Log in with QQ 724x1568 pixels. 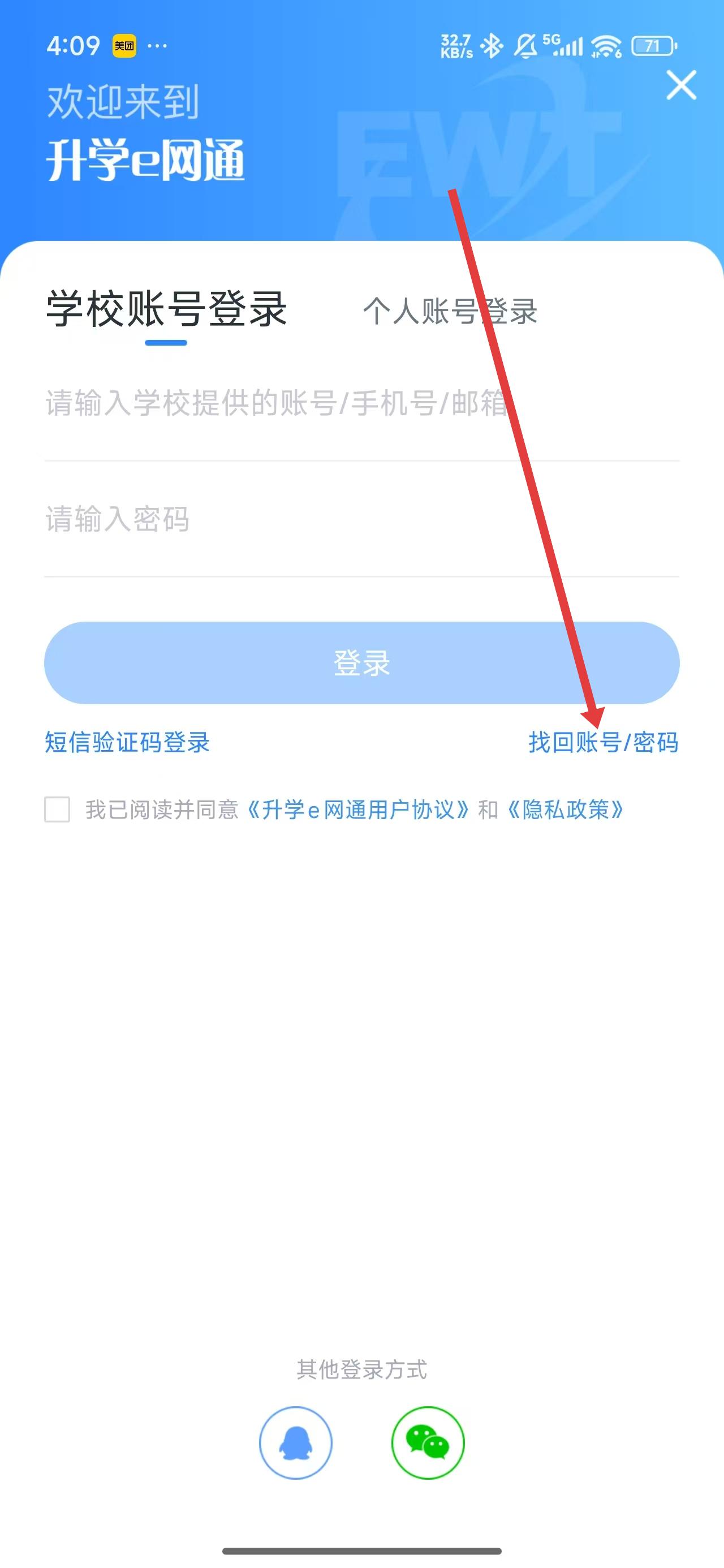pos(296,1442)
